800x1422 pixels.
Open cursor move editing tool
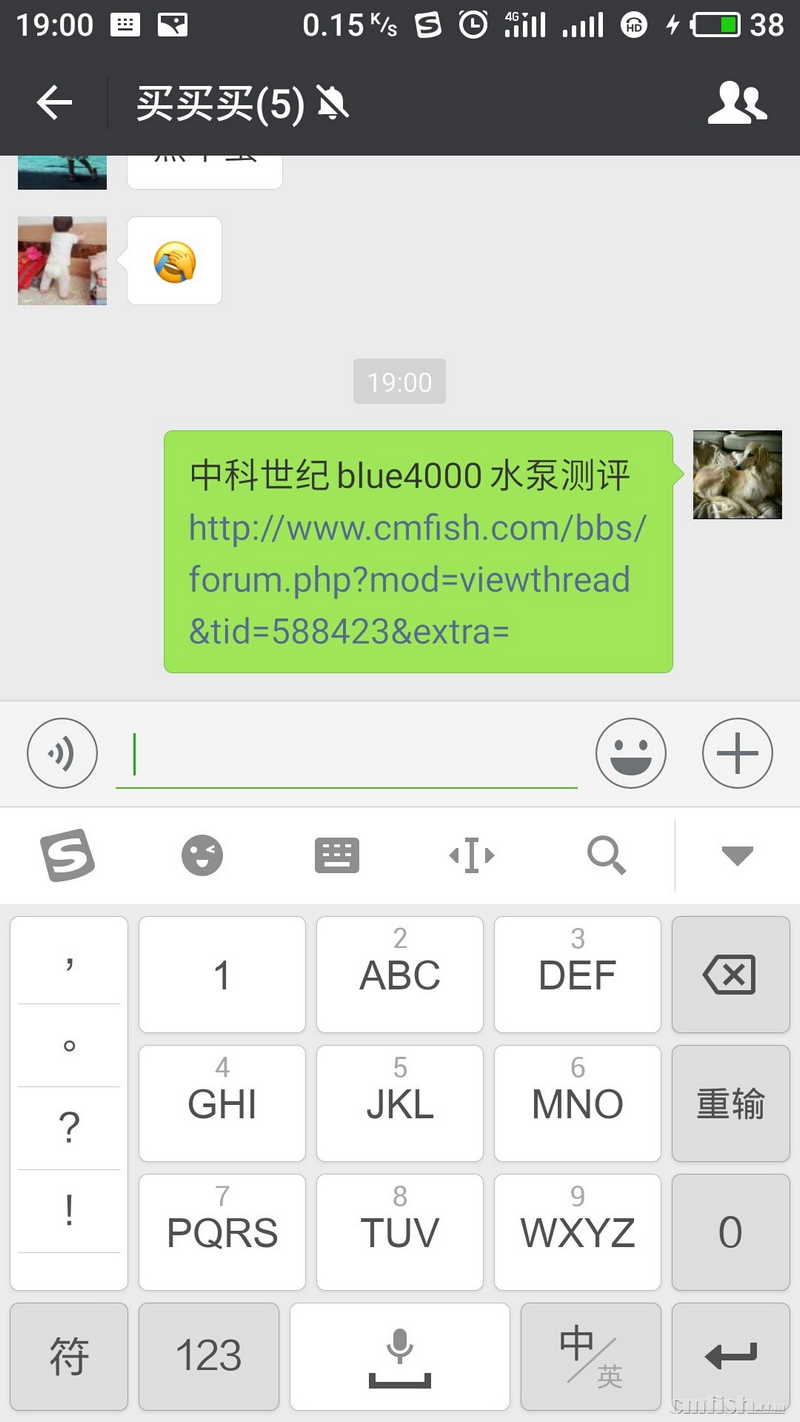[x=471, y=856]
